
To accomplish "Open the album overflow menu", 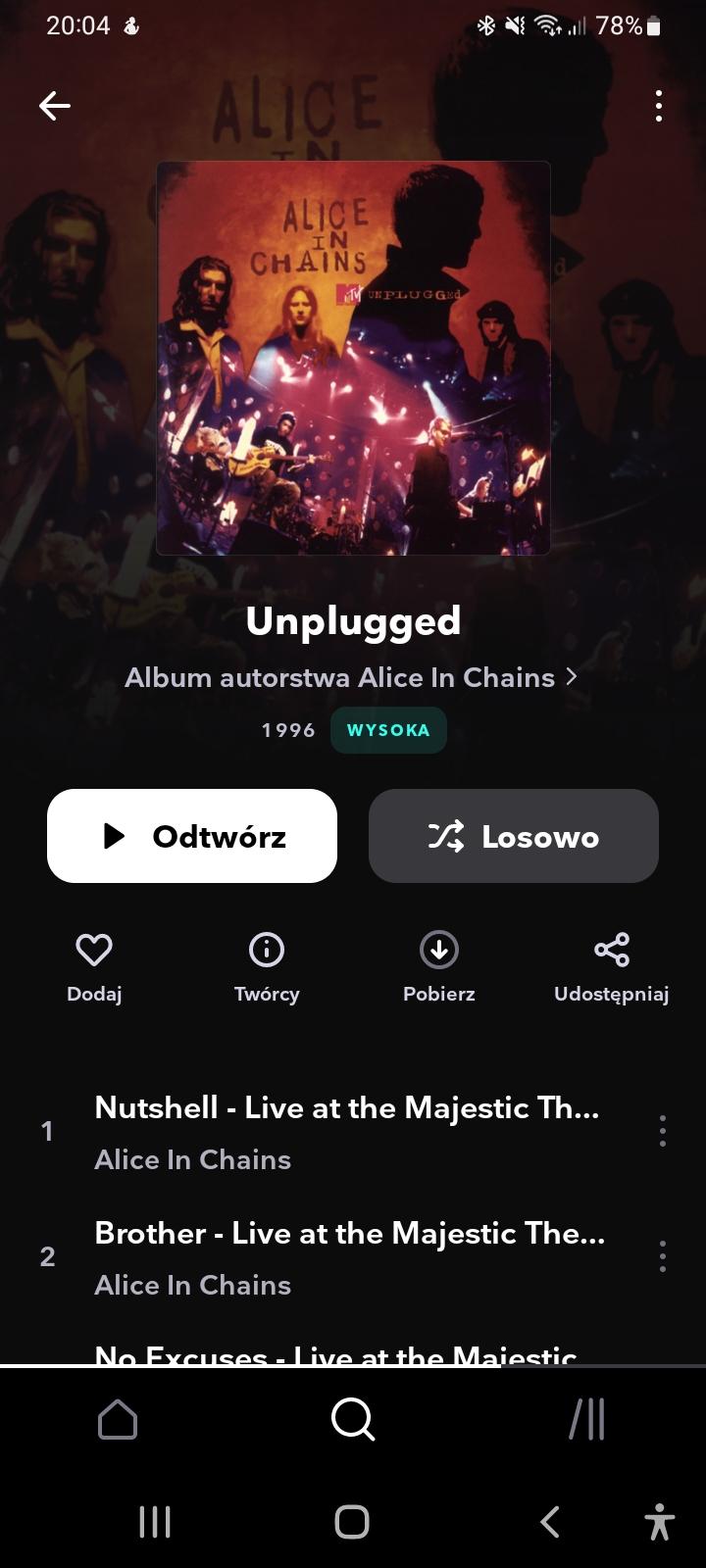I will [x=658, y=106].
